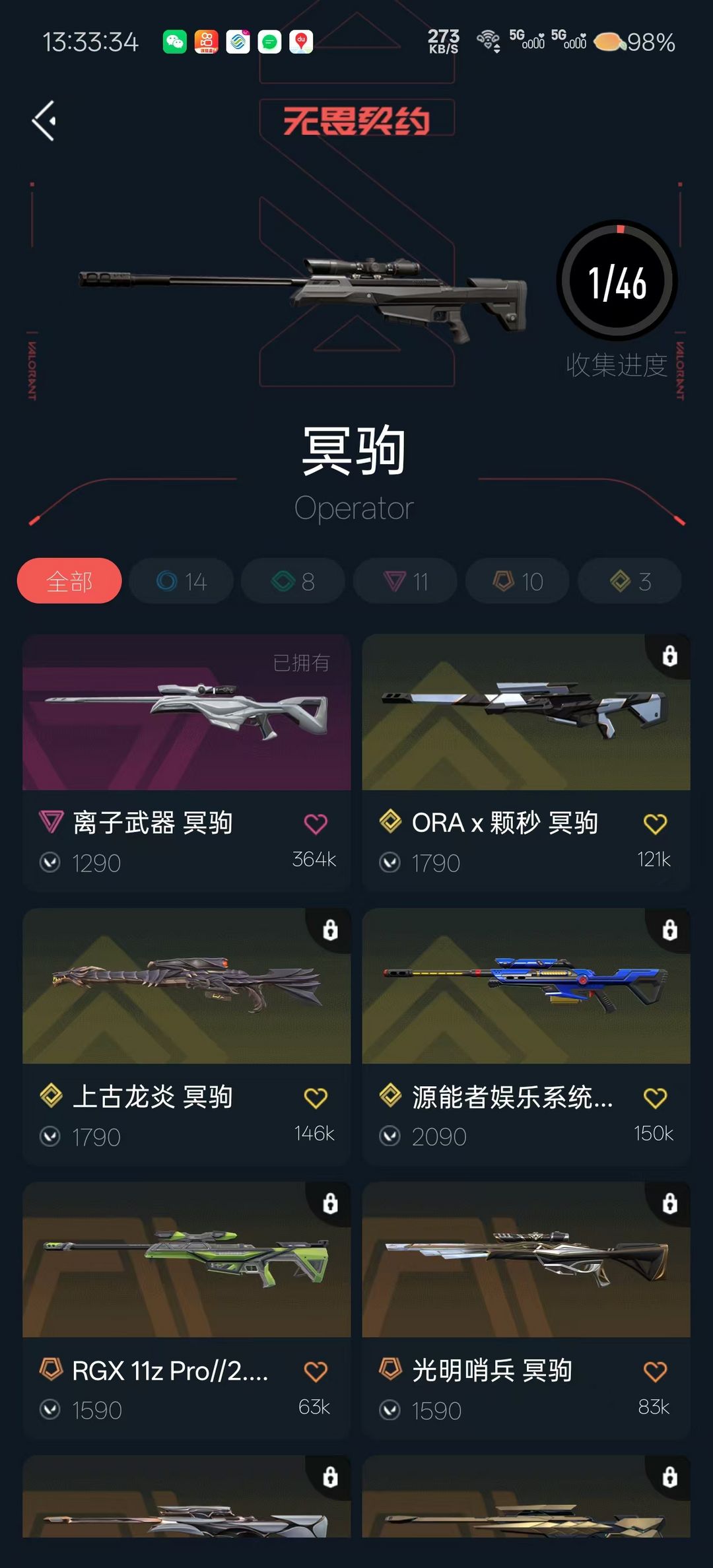Open the 源能者娱乐系统 skin card
Image resolution: width=713 pixels, height=1568 pixels.
pyautogui.click(x=526, y=1037)
